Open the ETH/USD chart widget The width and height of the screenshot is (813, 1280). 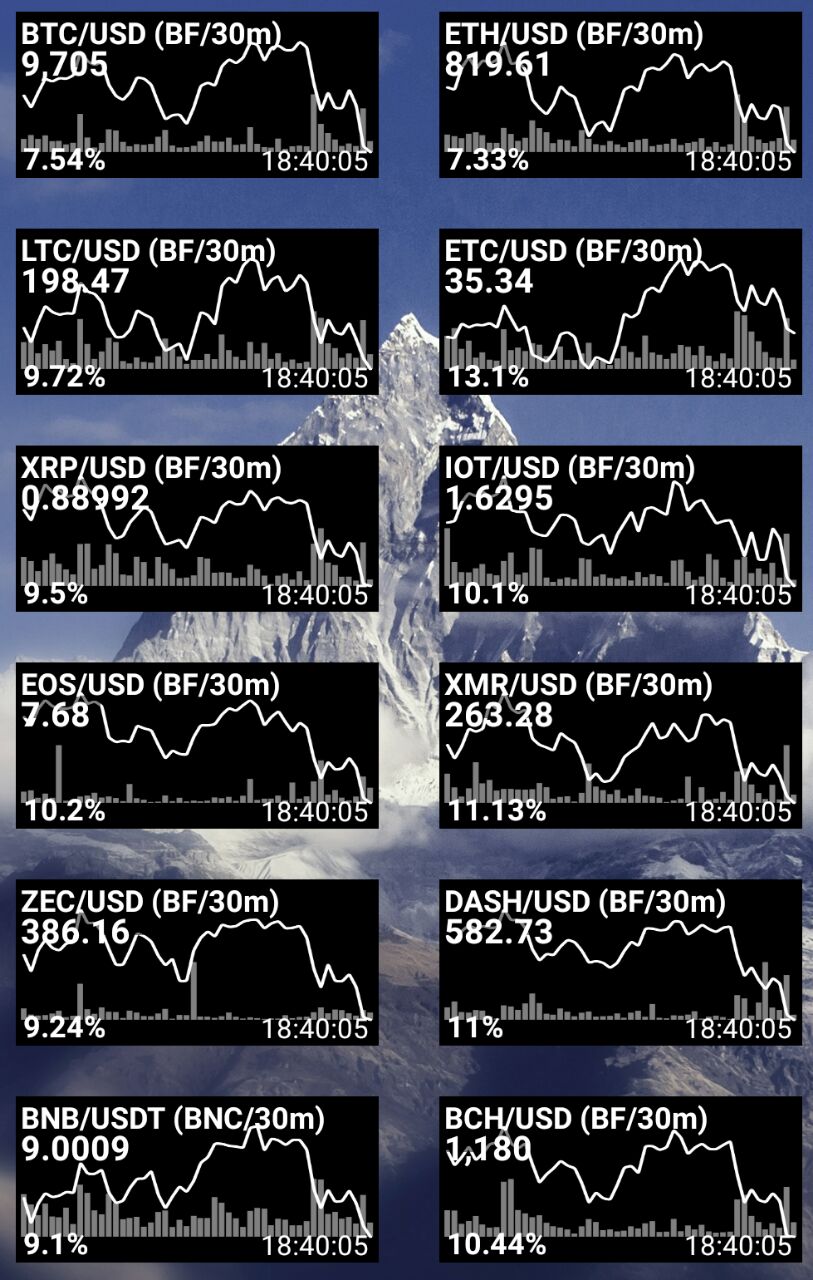point(620,95)
